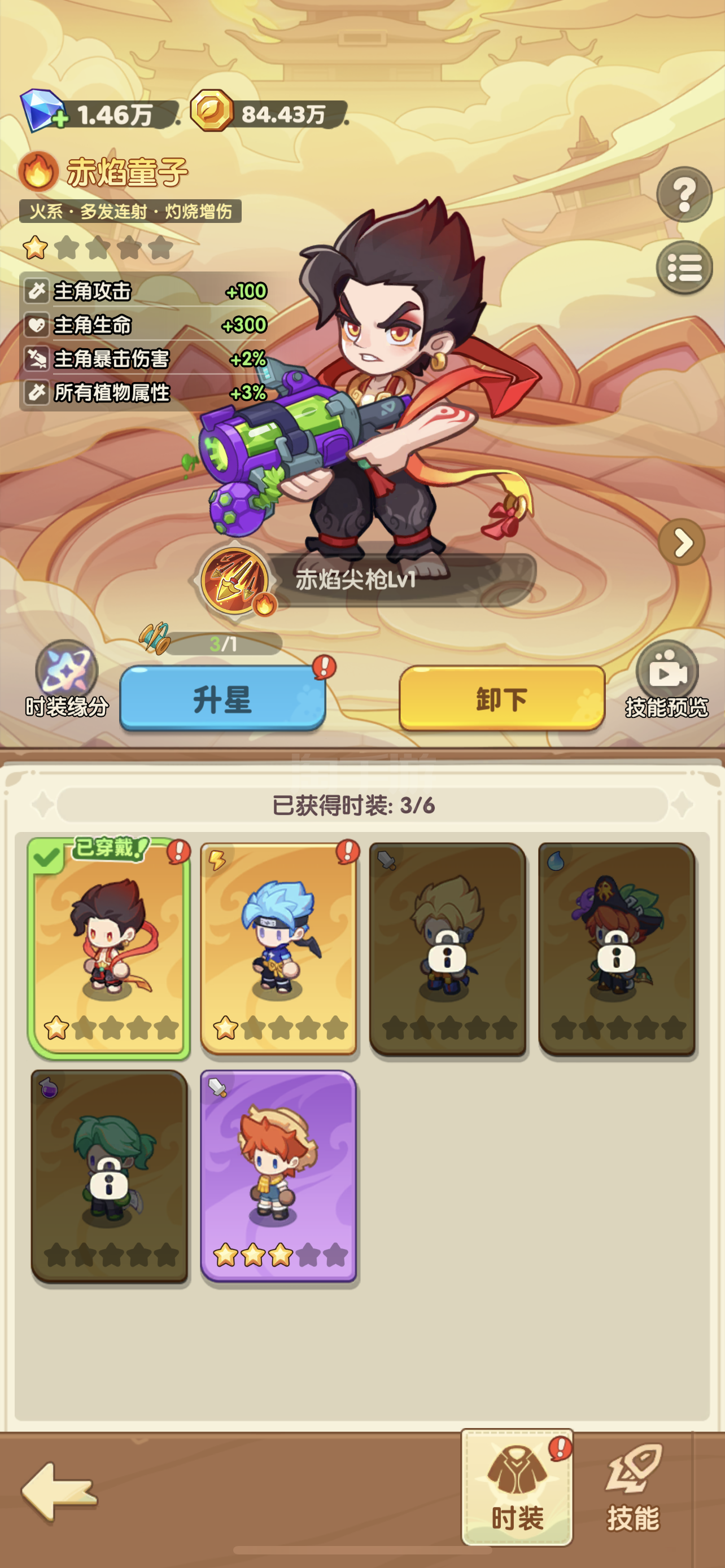Select the locked blond-haired costume card
The width and height of the screenshot is (725, 1568).
pos(447,948)
